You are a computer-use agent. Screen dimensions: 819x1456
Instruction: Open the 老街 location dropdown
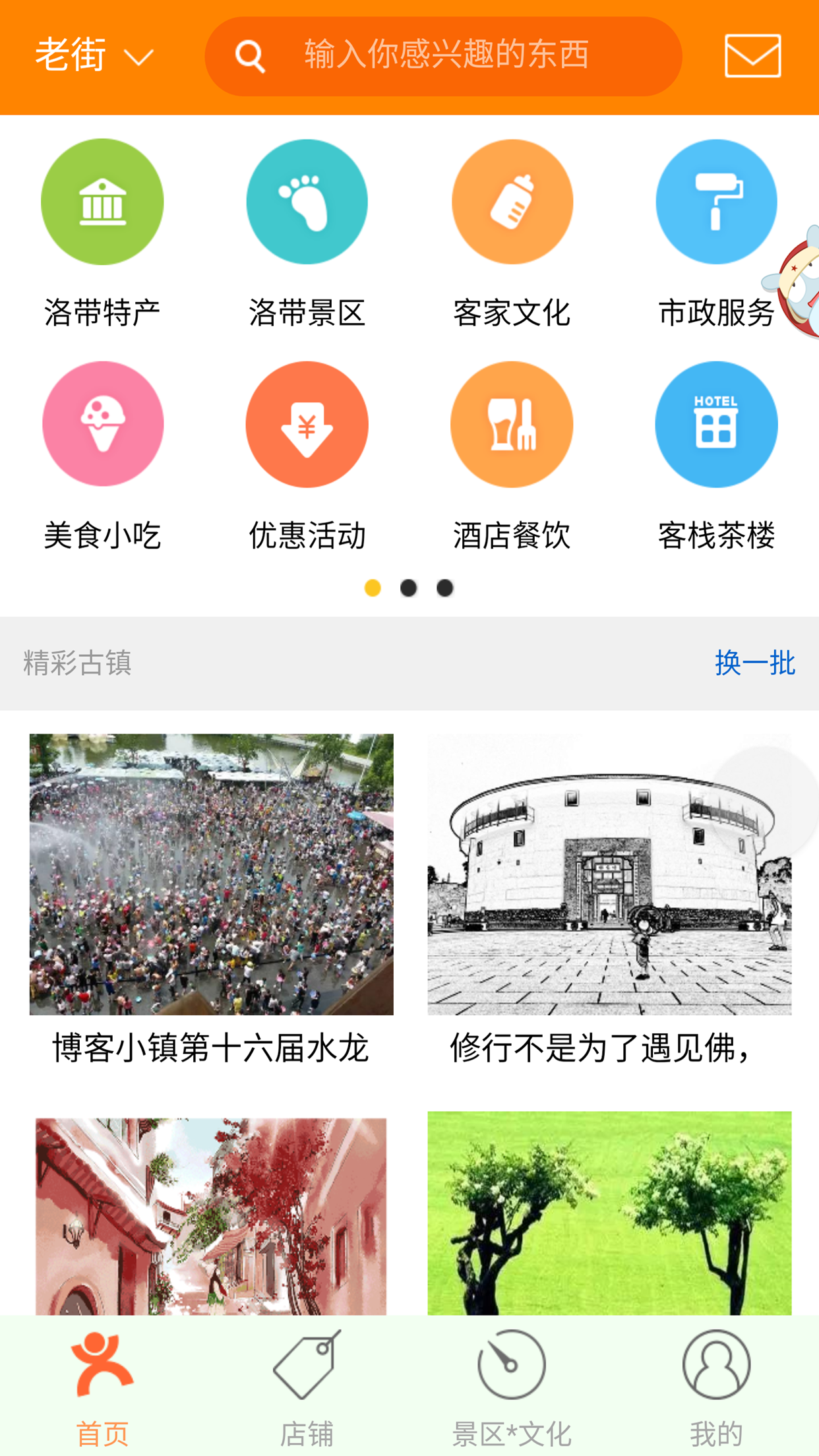click(x=94, y=55)
